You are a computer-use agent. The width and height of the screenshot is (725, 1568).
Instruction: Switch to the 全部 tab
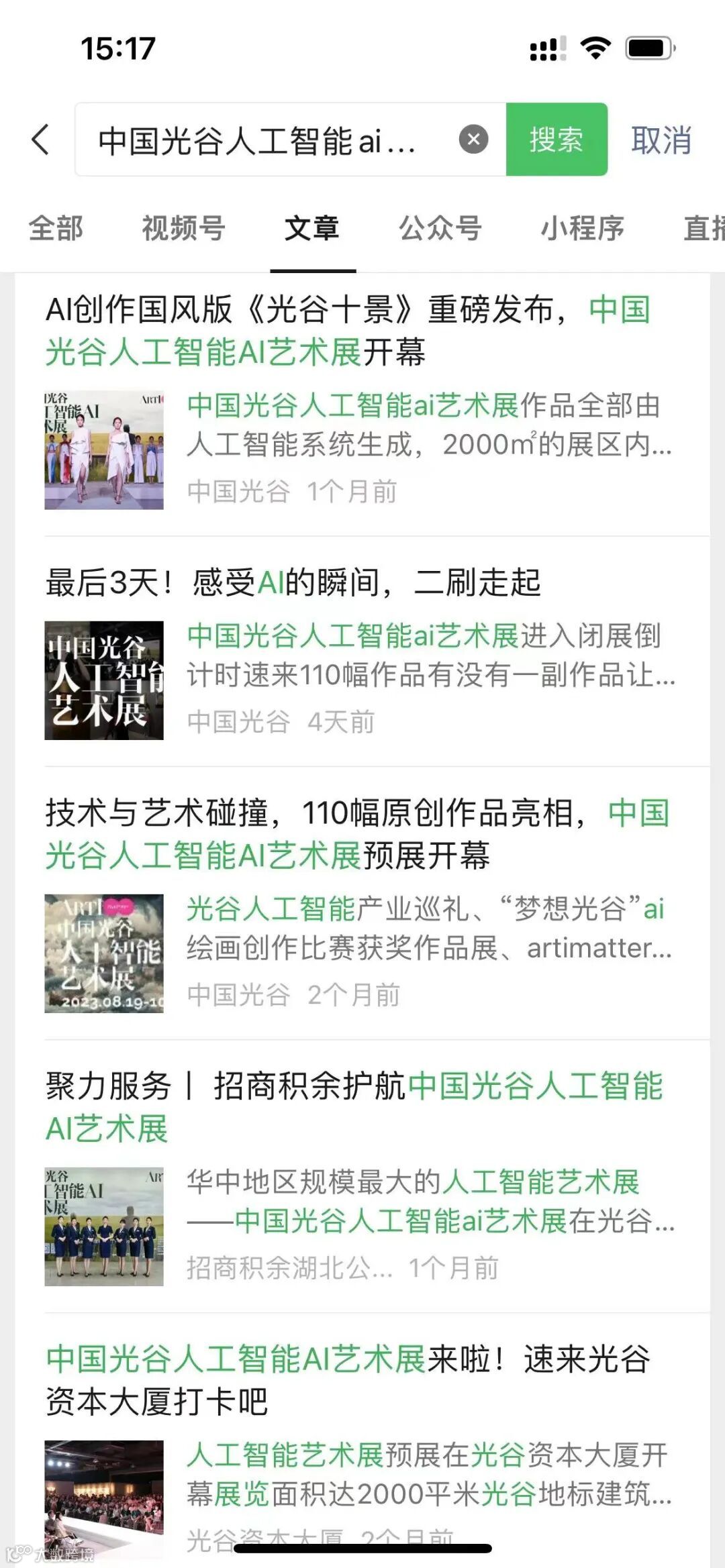click(56, 228)
